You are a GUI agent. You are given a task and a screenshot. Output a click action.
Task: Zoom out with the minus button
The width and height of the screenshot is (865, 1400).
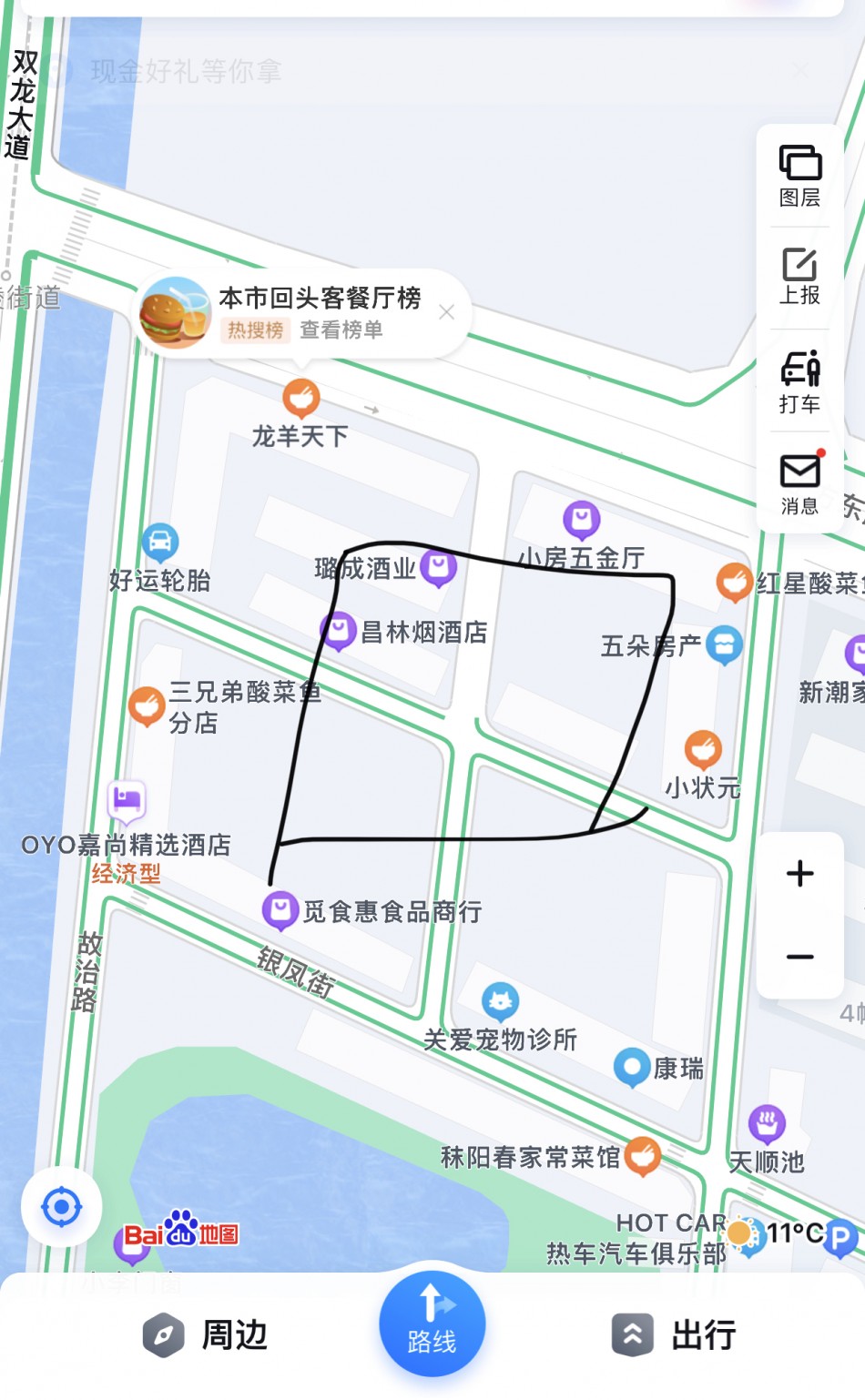tap(800, 957)
